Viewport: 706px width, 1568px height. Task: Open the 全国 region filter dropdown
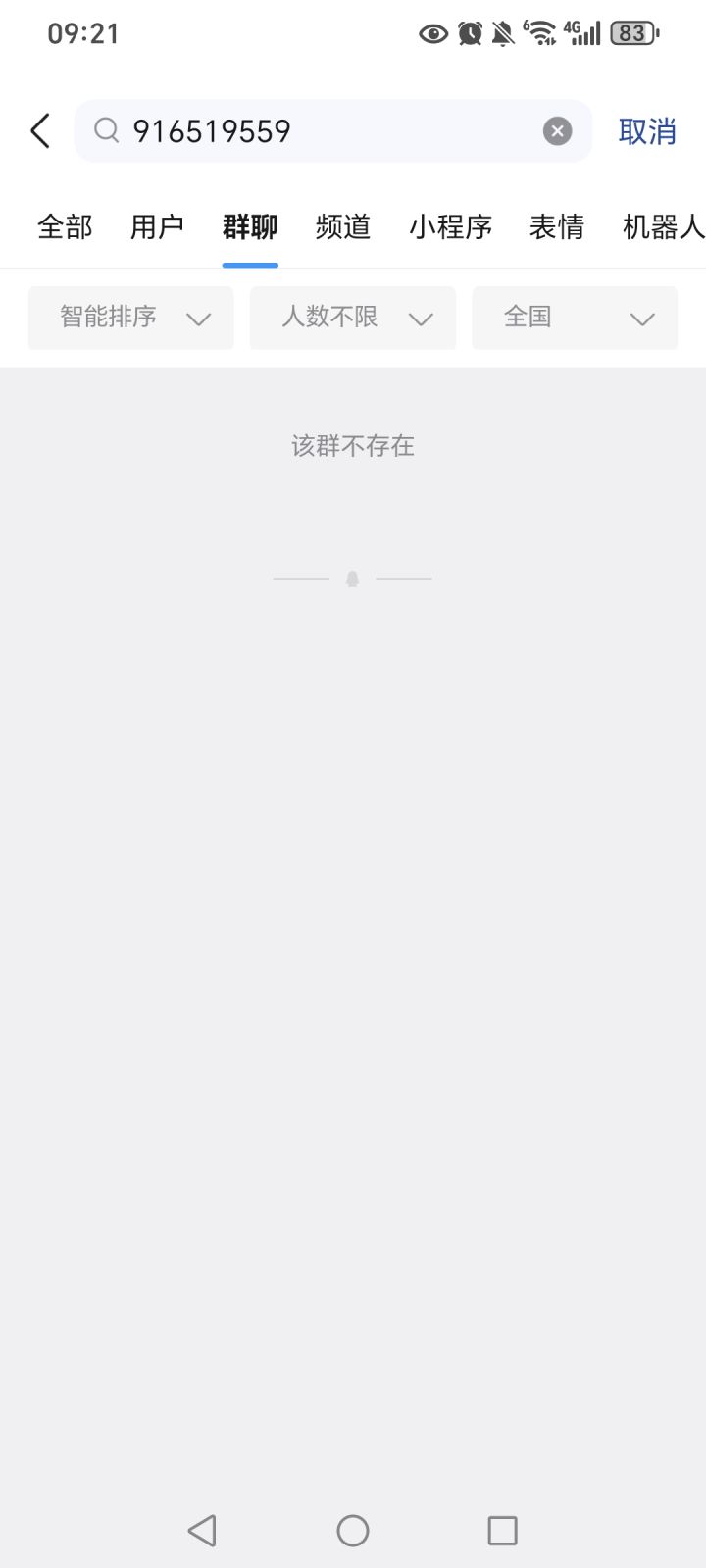pyautogui.click(x=575, y=318)
